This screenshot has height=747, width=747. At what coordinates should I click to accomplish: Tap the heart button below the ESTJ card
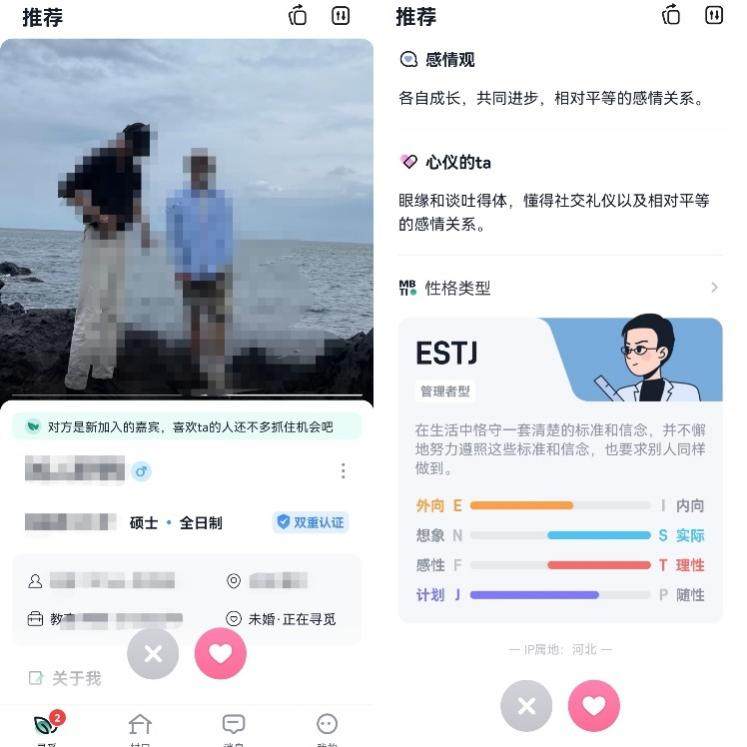(594, 706)
